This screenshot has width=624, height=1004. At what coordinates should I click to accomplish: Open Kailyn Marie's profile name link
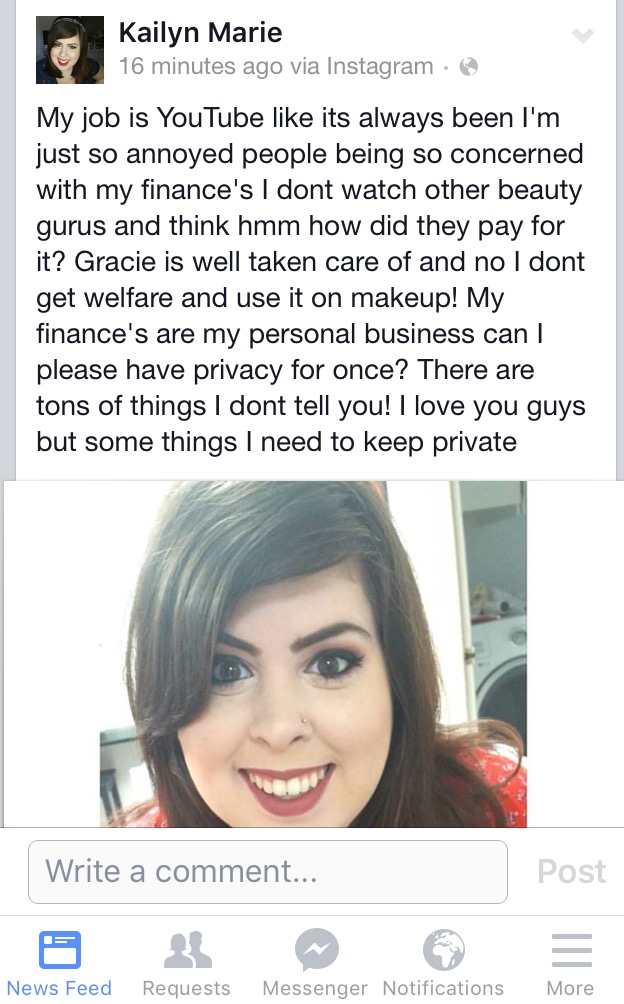(200, 32)
